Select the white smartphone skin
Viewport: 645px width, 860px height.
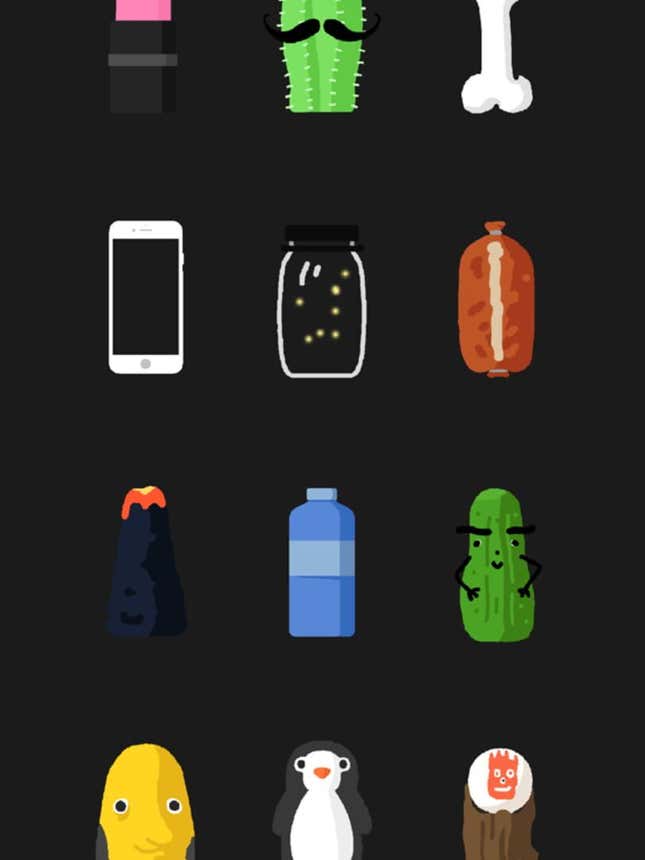click(x=146, y=297)
